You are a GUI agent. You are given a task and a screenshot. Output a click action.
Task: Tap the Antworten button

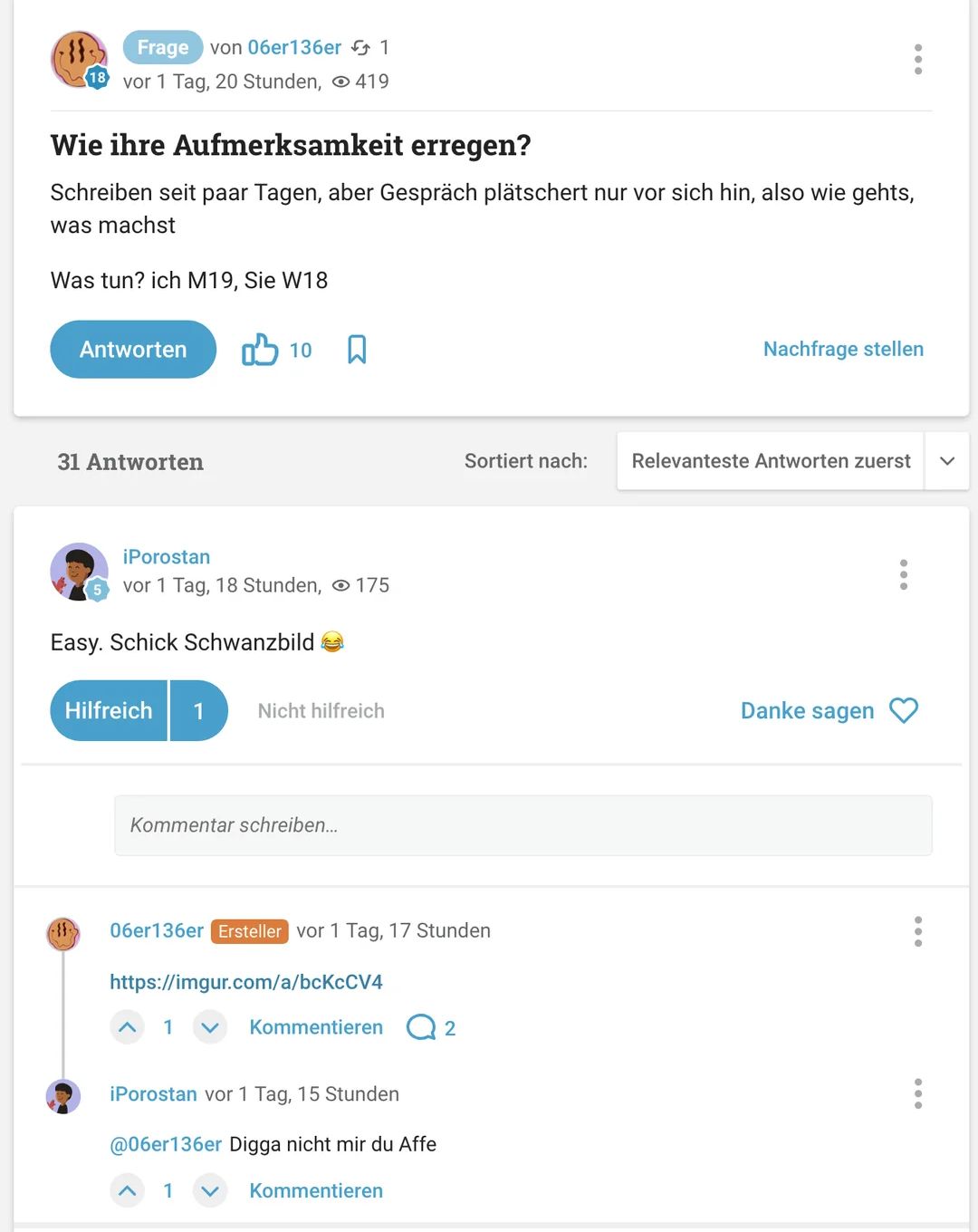coord(133,350)
